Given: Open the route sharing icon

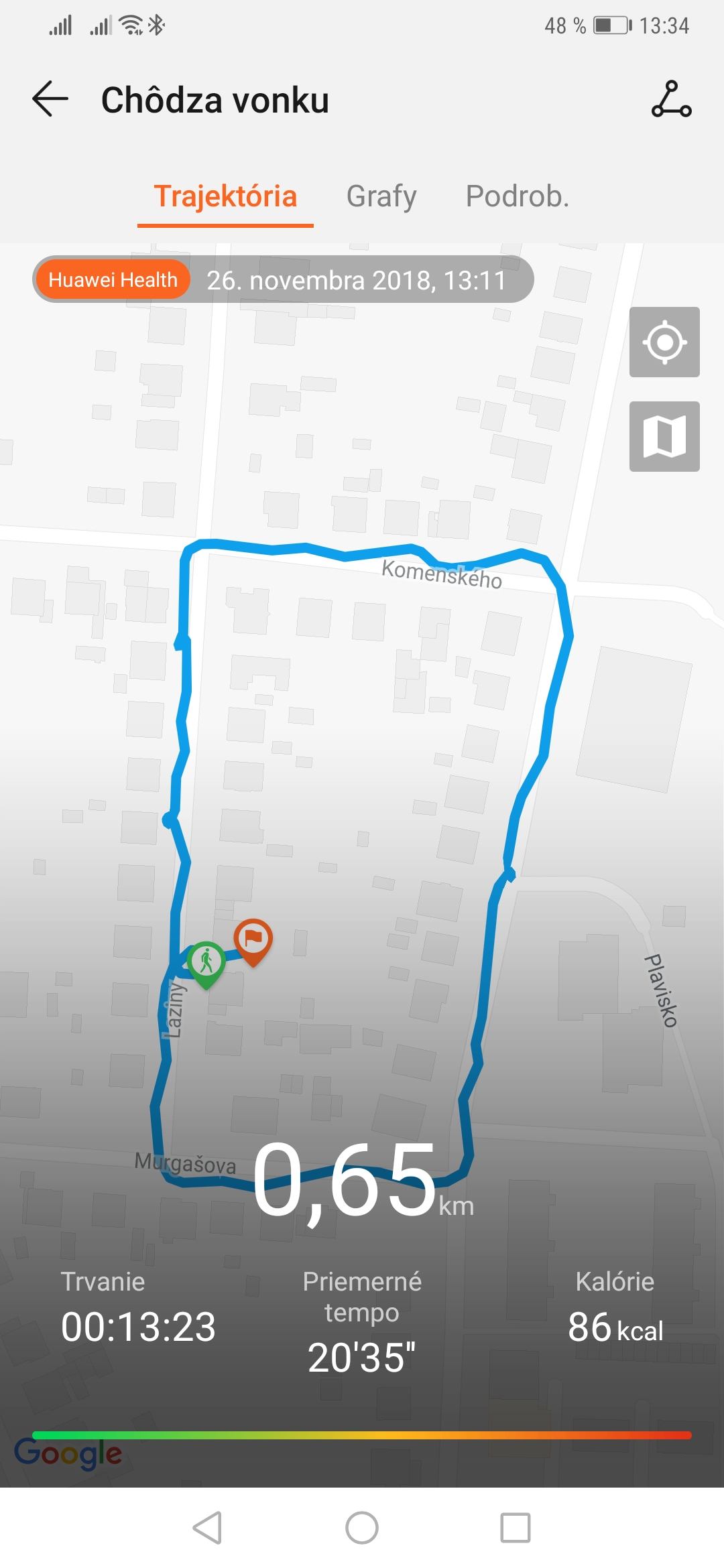Looking at the screenshot, I should tap(671, 99).
